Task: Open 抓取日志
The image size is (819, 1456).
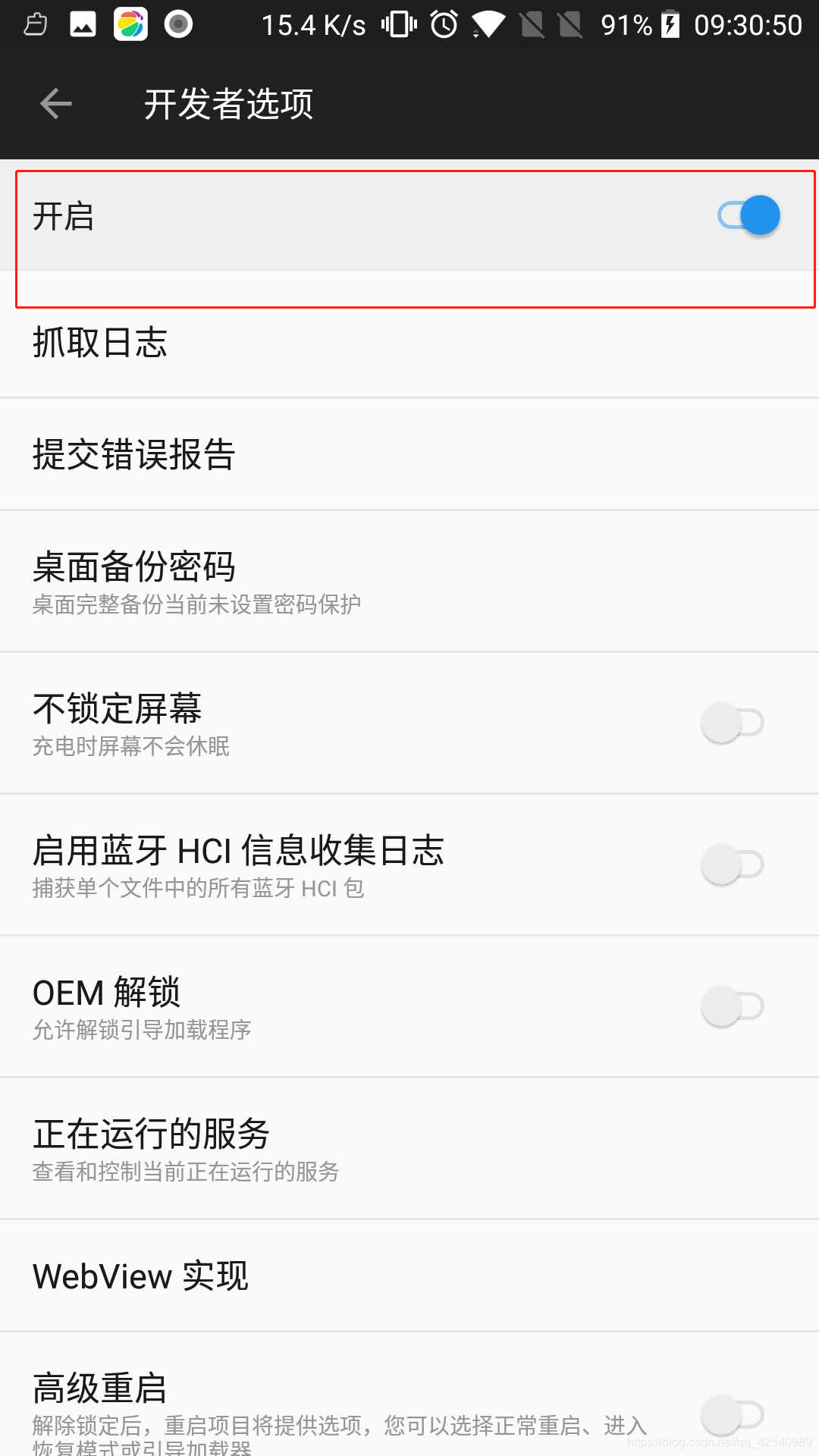Action: [x=409, y=342]
